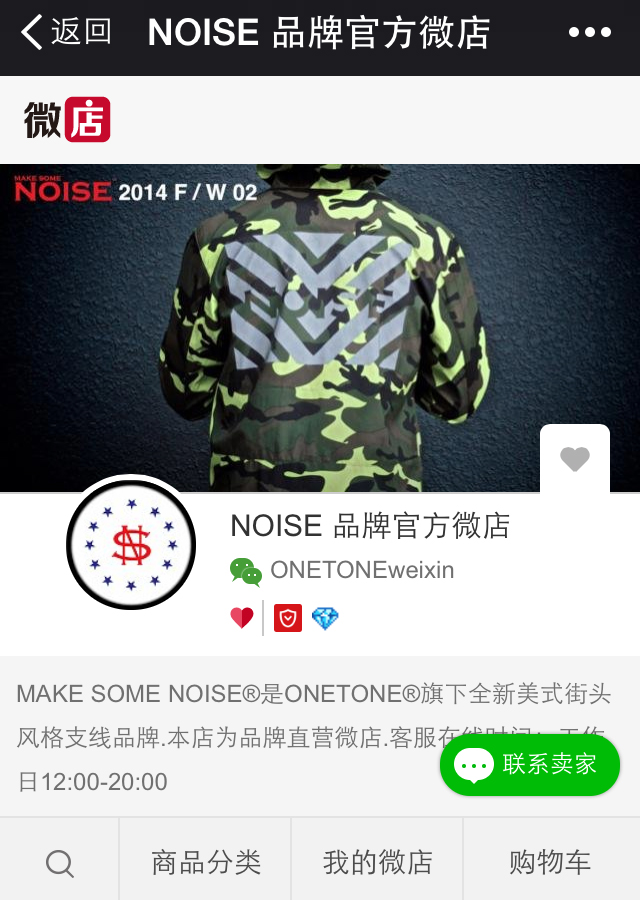Go back with the 返回 button
This screenshot has height=900, width=640.
(x=66, y=33)
